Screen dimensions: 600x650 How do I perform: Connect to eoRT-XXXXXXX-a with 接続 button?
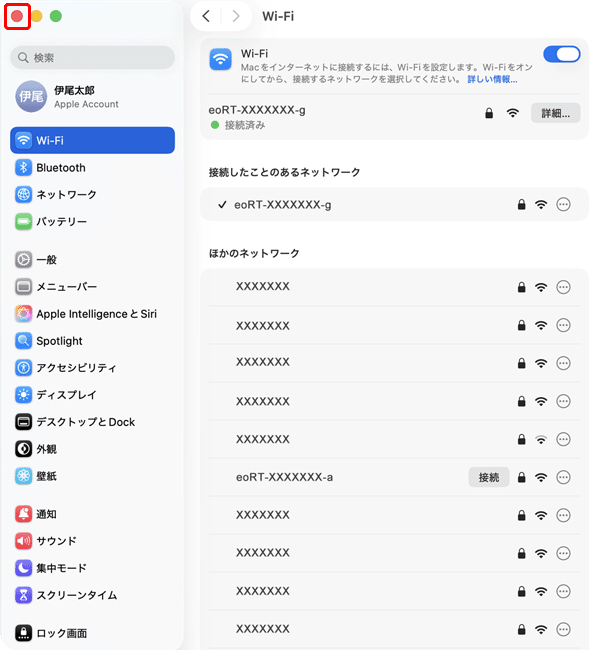click(x=489, y=478)
